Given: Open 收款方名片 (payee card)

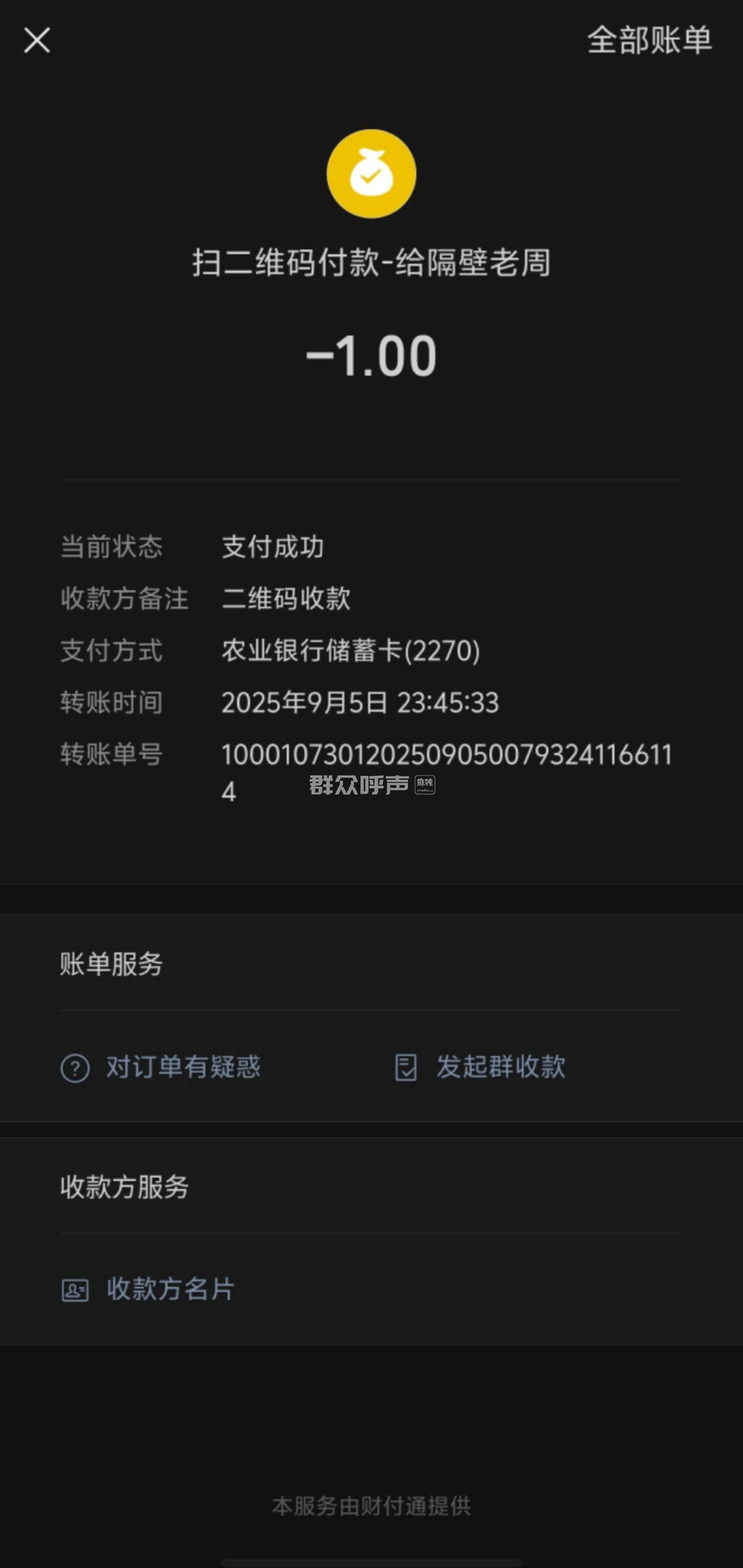Looking at the screenshot, I should 148,1289.
